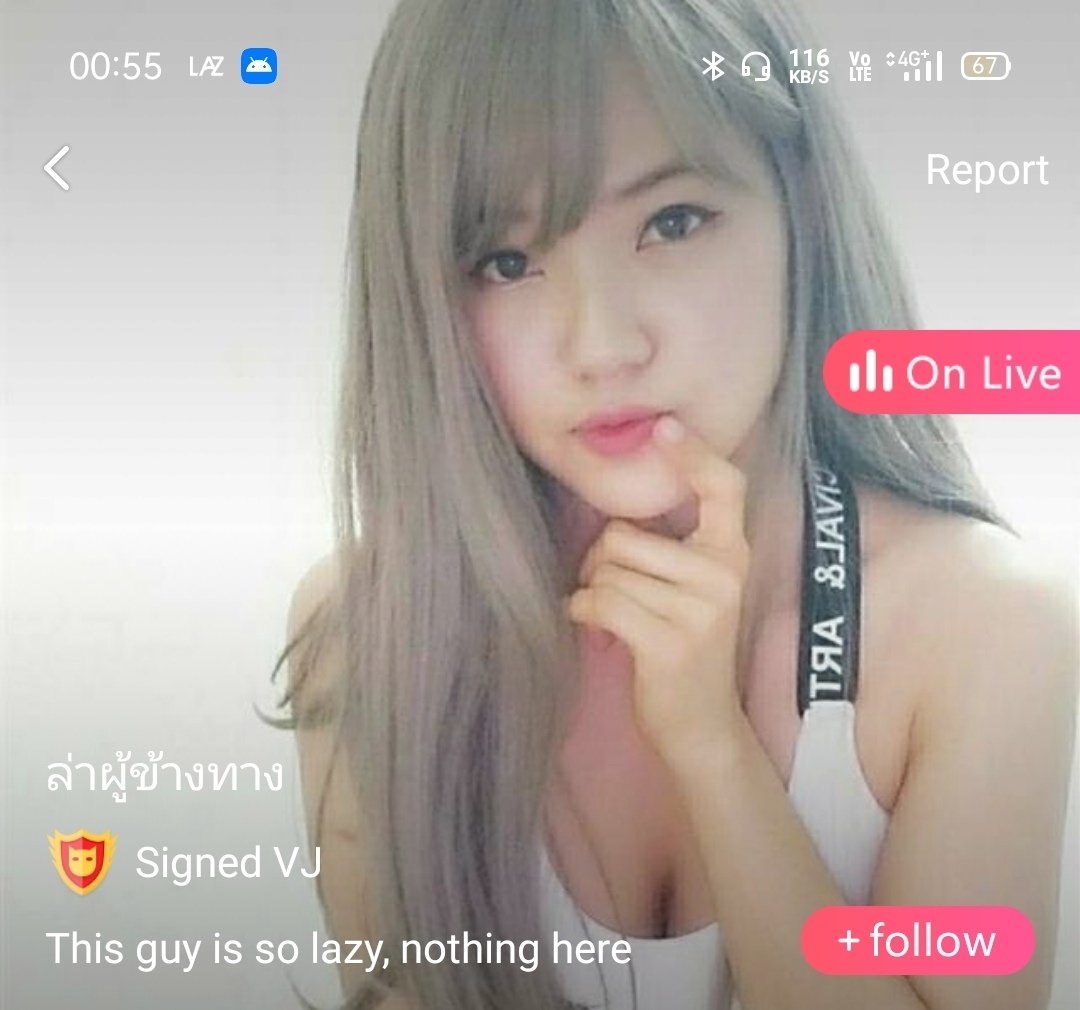This screenshot has width=1080, height=1010.
Task: Follow this Signed VJ
Action: click(x=917, y=940)
